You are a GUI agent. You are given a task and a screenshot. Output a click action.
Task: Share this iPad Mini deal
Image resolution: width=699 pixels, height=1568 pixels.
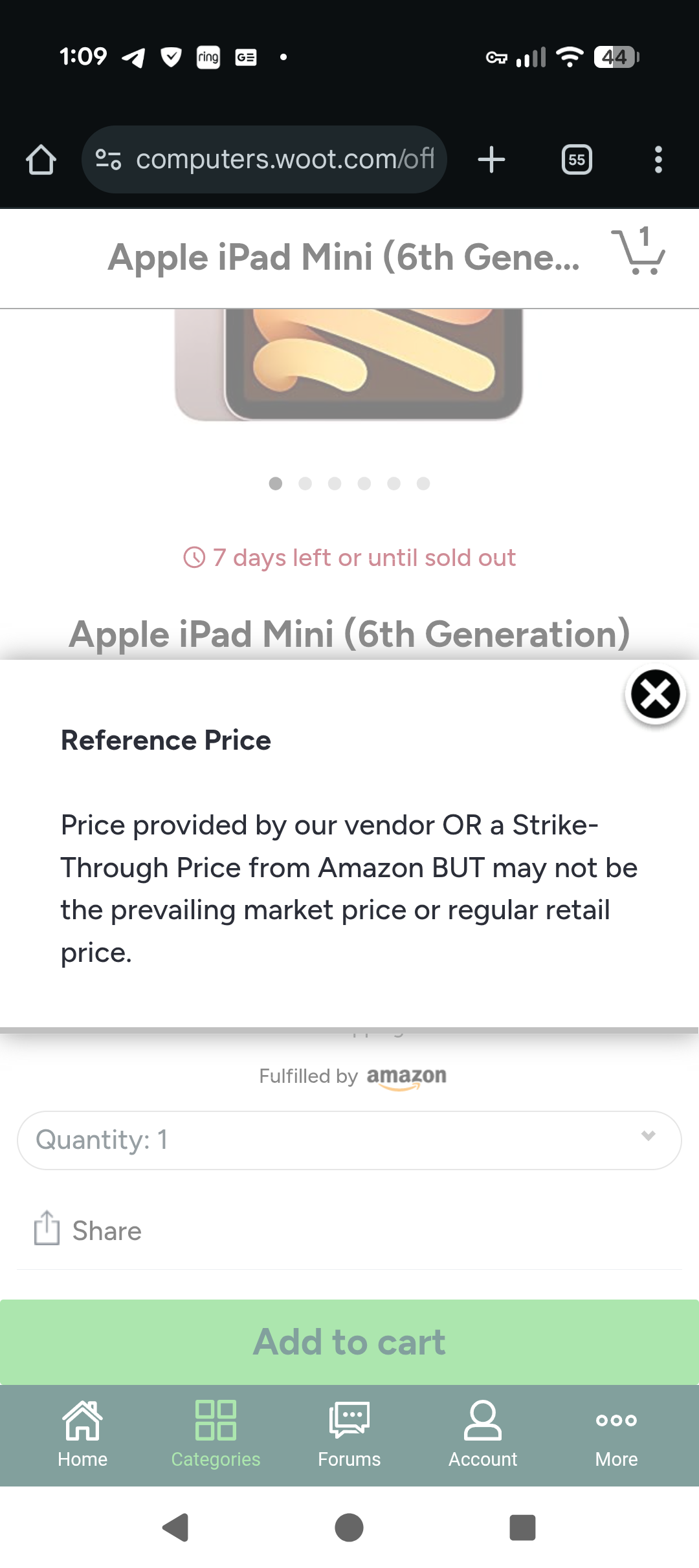point(88,1230)
